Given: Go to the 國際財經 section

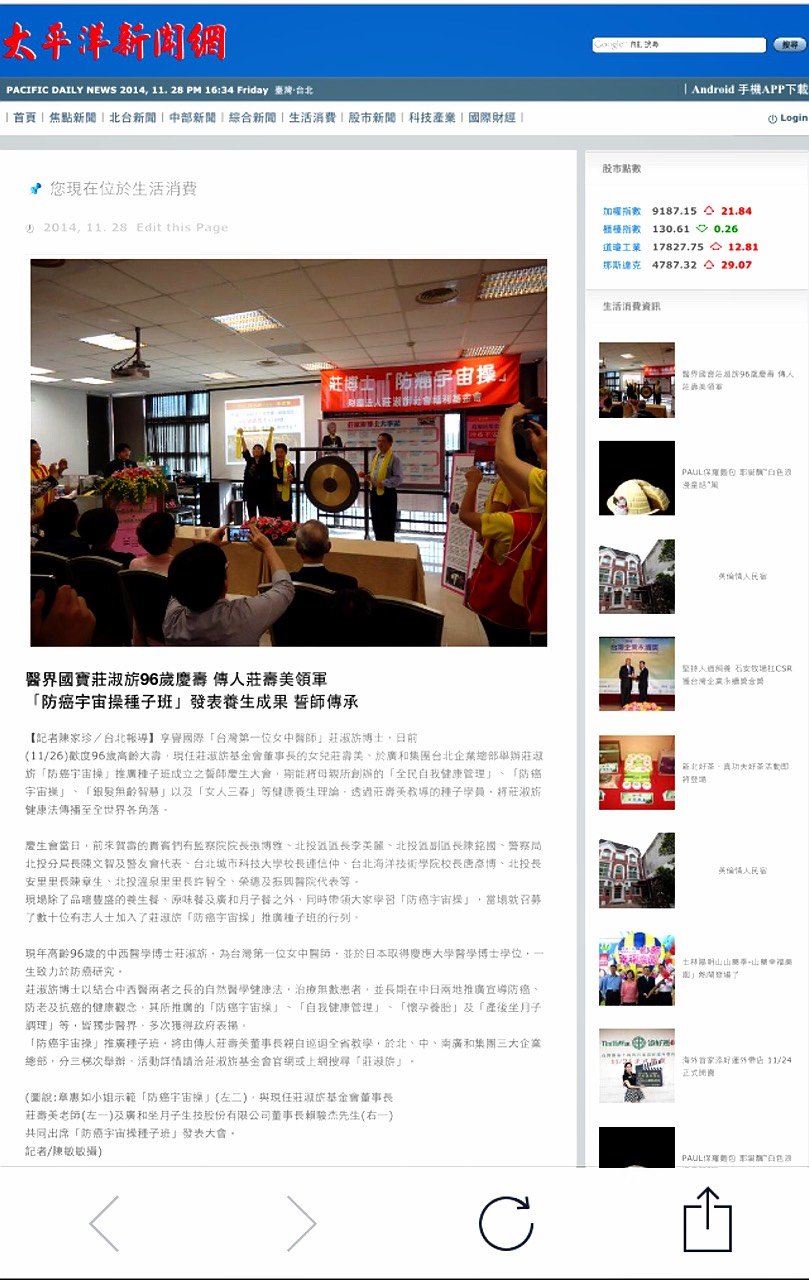Looking at the screenshot, I should (492, 118).
